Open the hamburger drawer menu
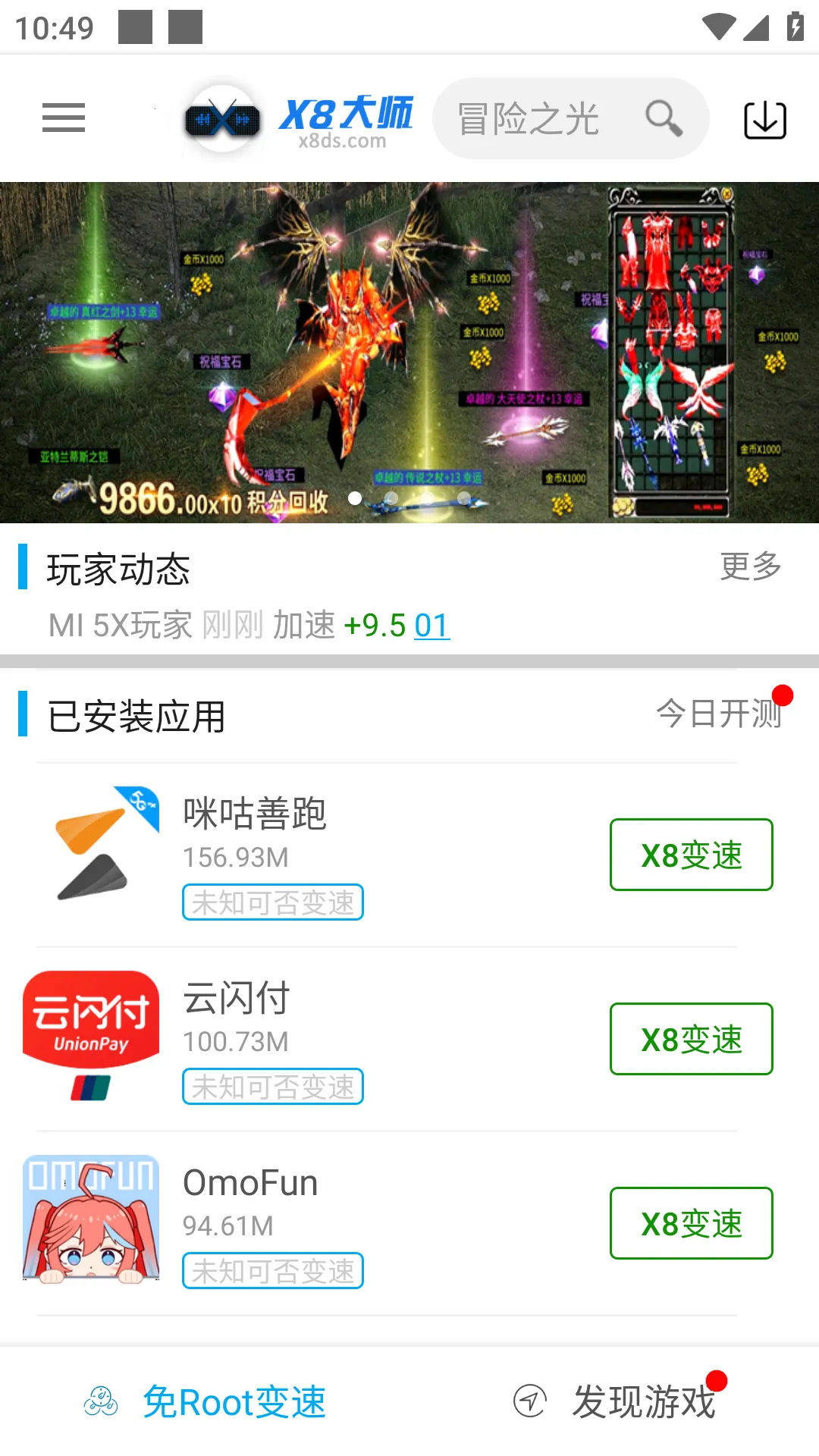This screenshot has width=819, height=1456. click(64, 118)
